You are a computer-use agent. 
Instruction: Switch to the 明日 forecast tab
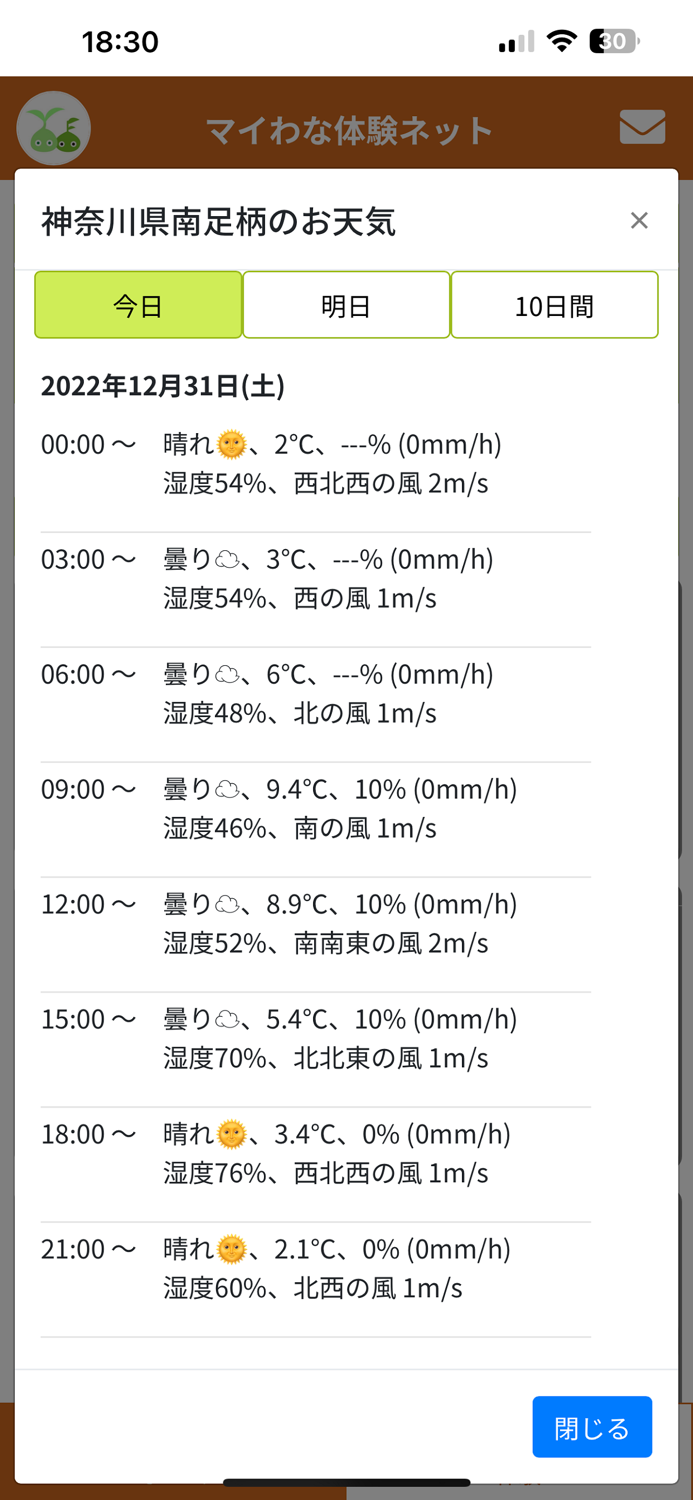tap(346, 305)
